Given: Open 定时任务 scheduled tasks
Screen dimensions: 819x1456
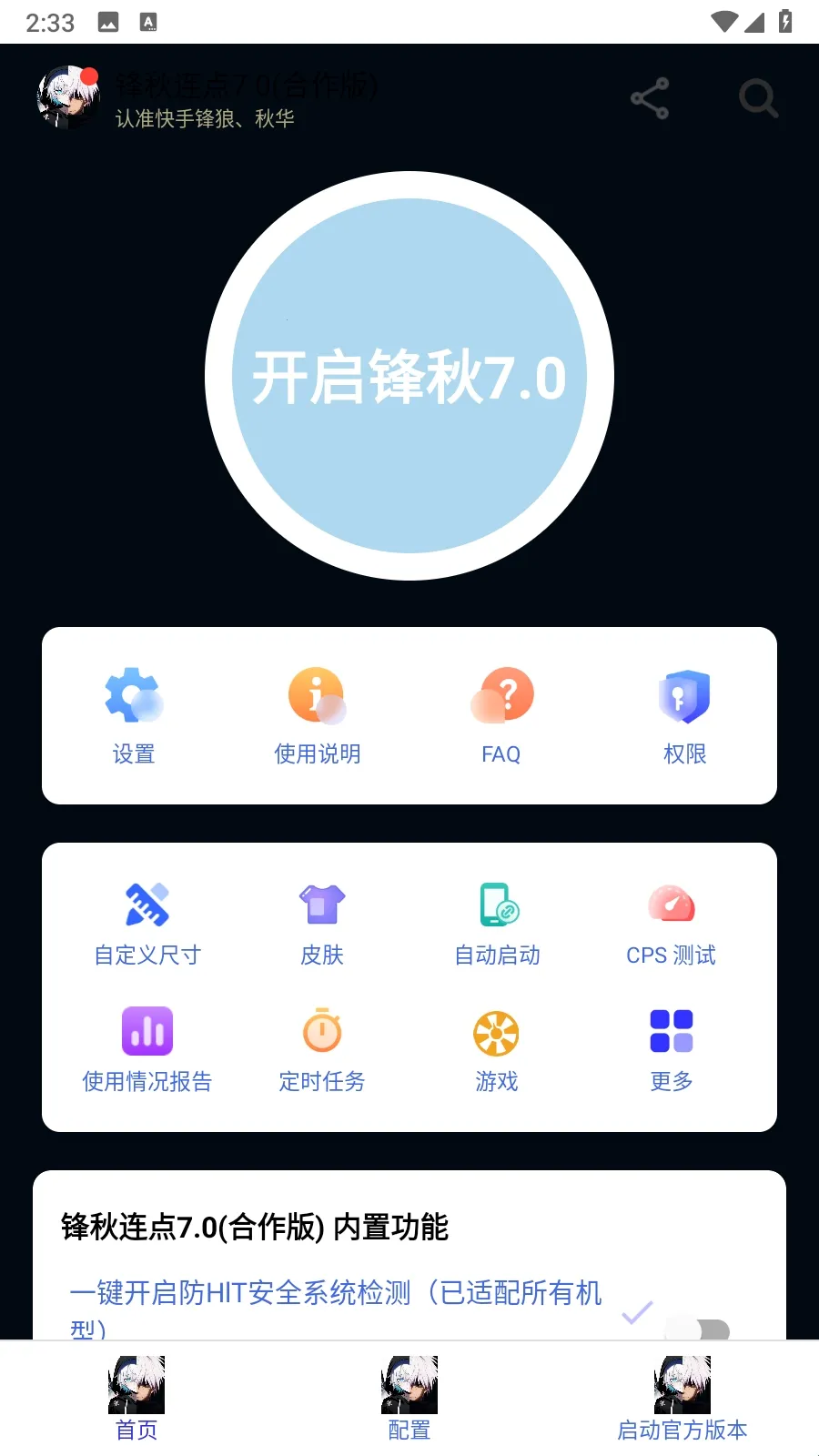Looking at the screenshot, I should (321, 1031).
